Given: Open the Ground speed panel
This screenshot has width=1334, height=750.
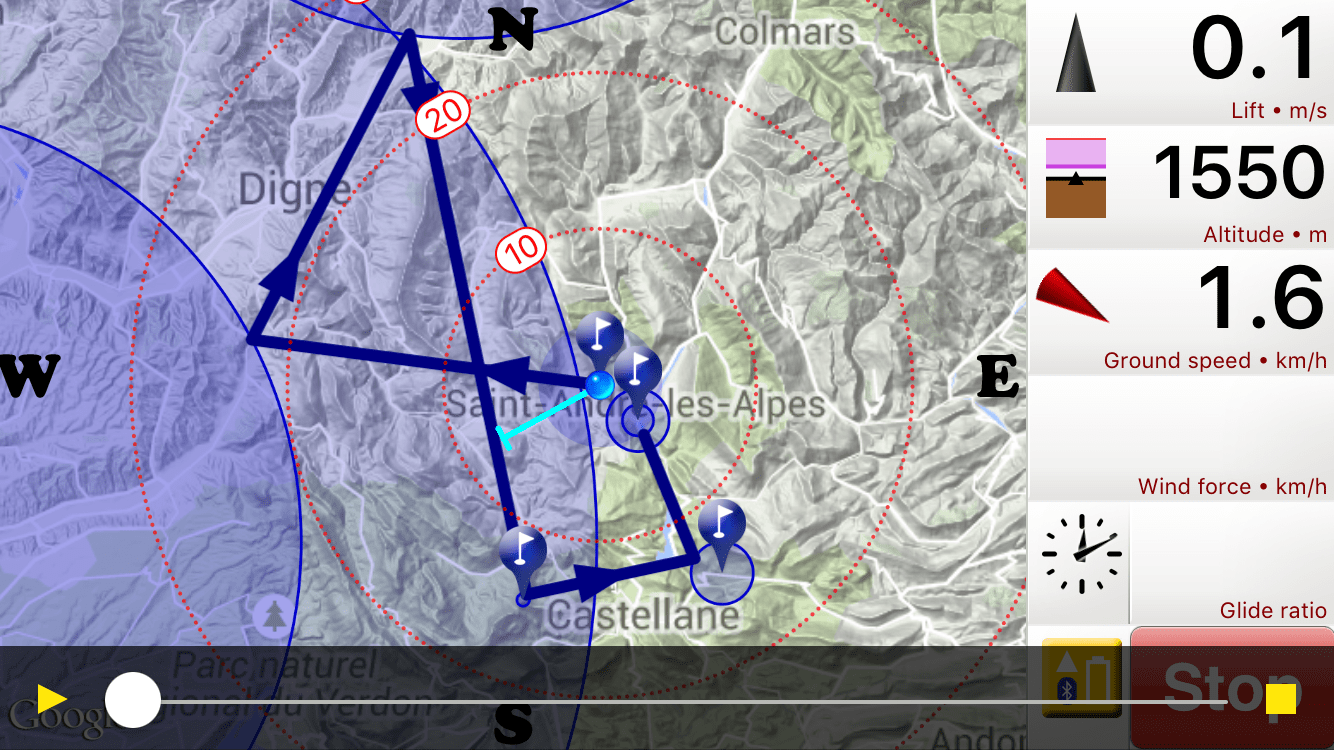Looking at the screenshot, I should 1180,312.
